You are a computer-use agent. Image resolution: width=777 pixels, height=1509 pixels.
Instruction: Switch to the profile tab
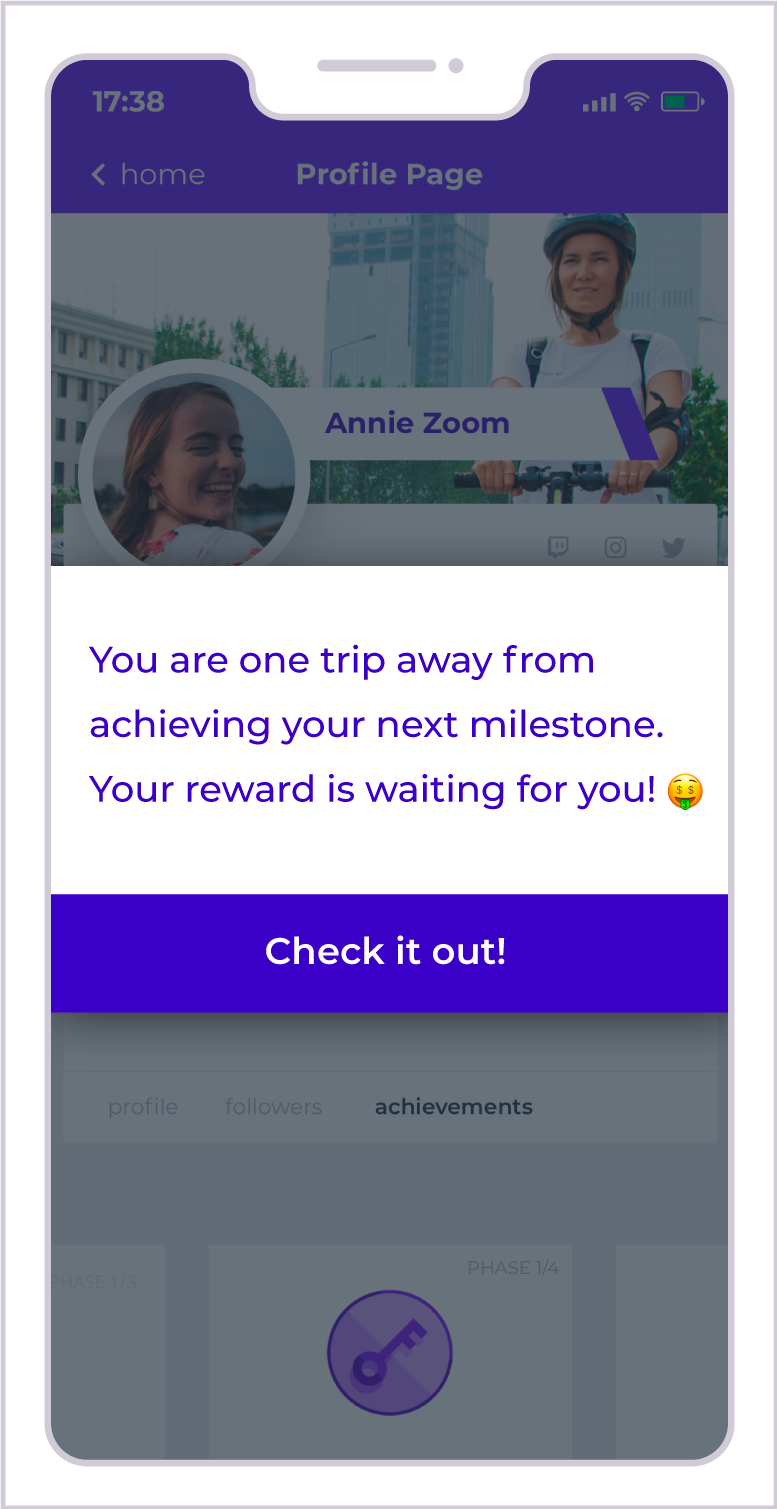pos(143,1107)
